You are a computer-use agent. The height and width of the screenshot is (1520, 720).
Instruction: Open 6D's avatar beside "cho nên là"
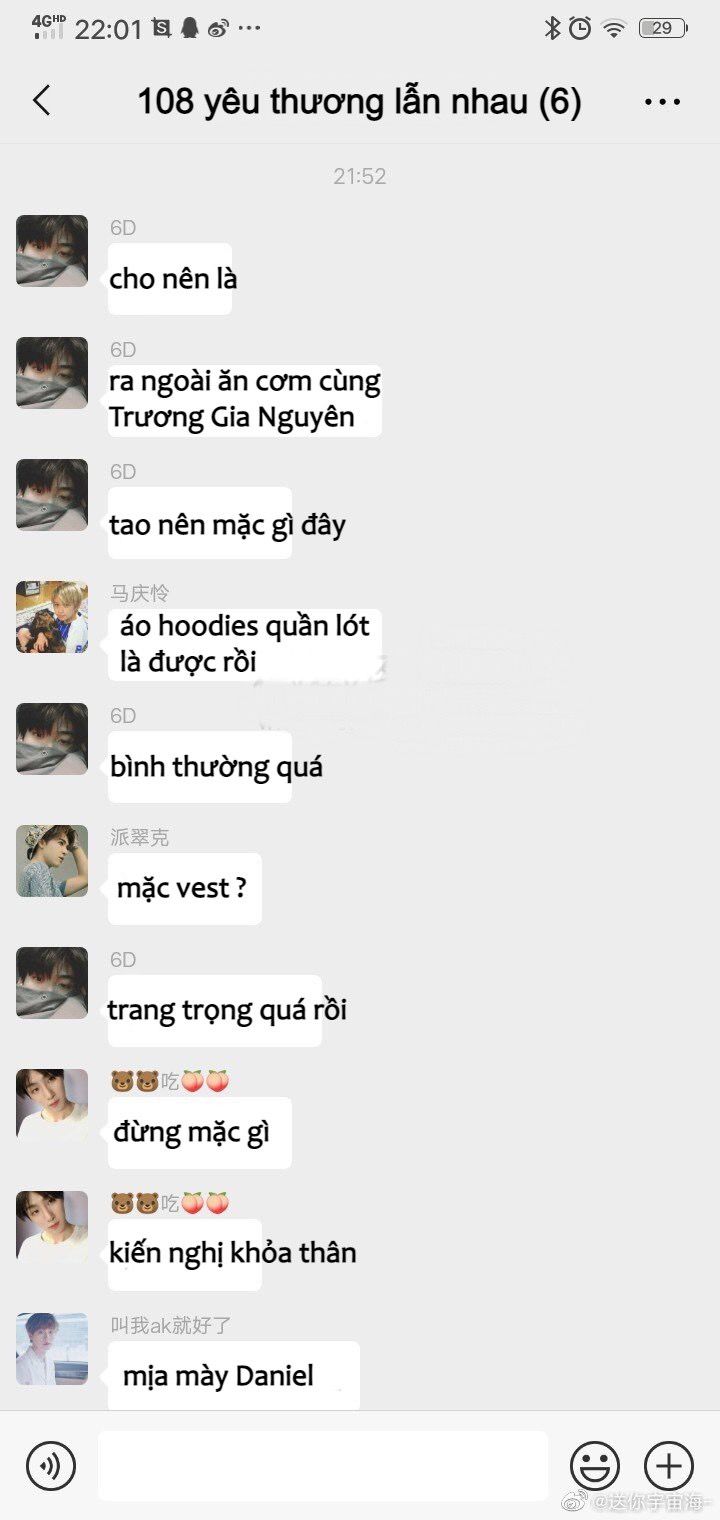point(52,251)
